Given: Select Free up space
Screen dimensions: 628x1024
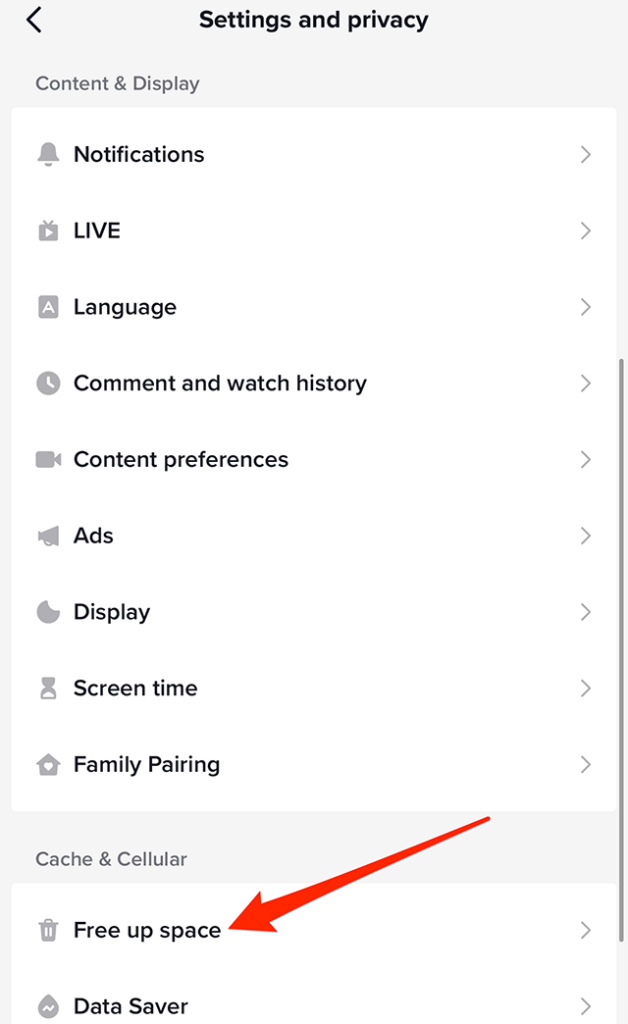Looking at the screenshot, I should [147, 930].
